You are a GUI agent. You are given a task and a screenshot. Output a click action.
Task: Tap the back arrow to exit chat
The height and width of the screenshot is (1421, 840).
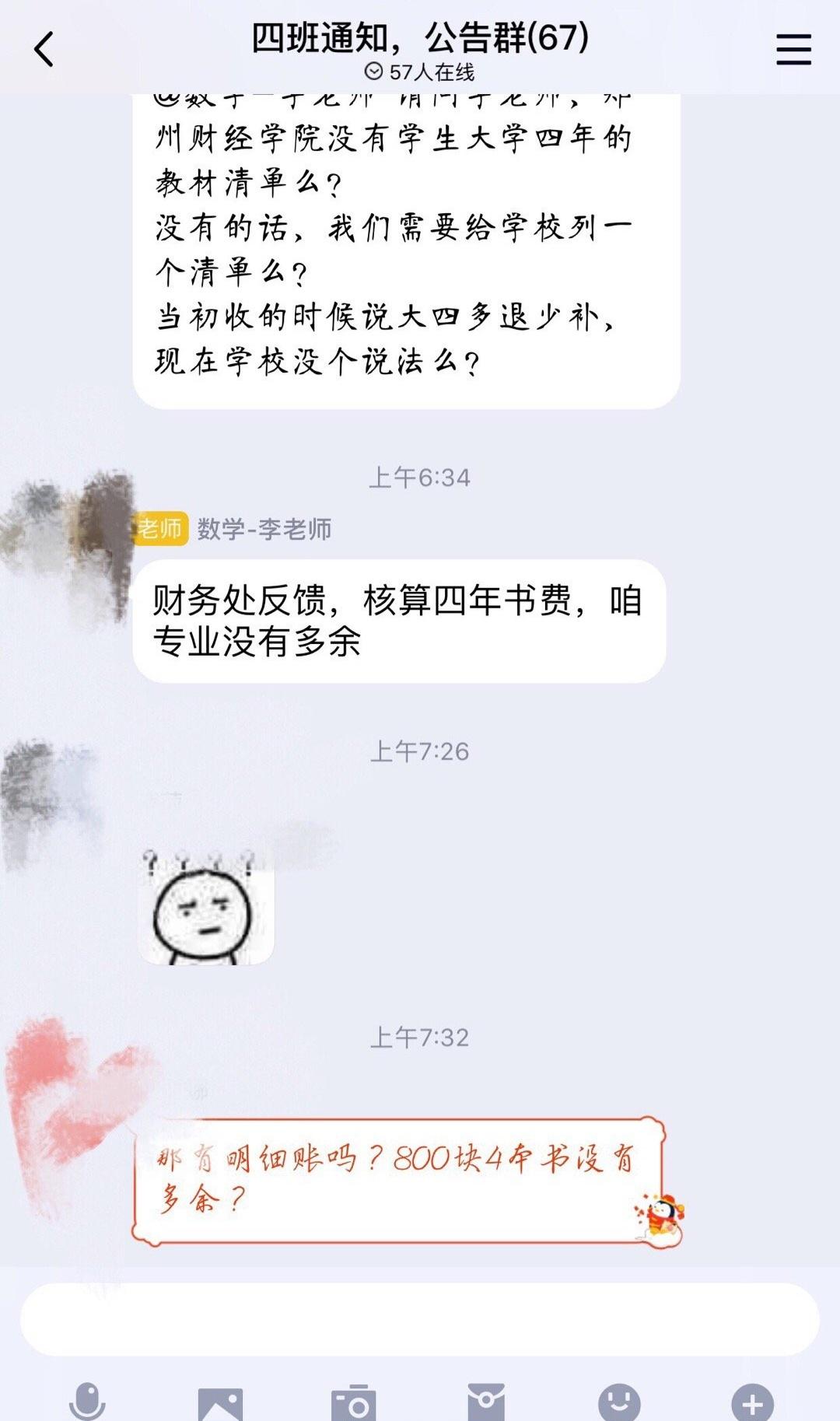[x=44, y=48]
